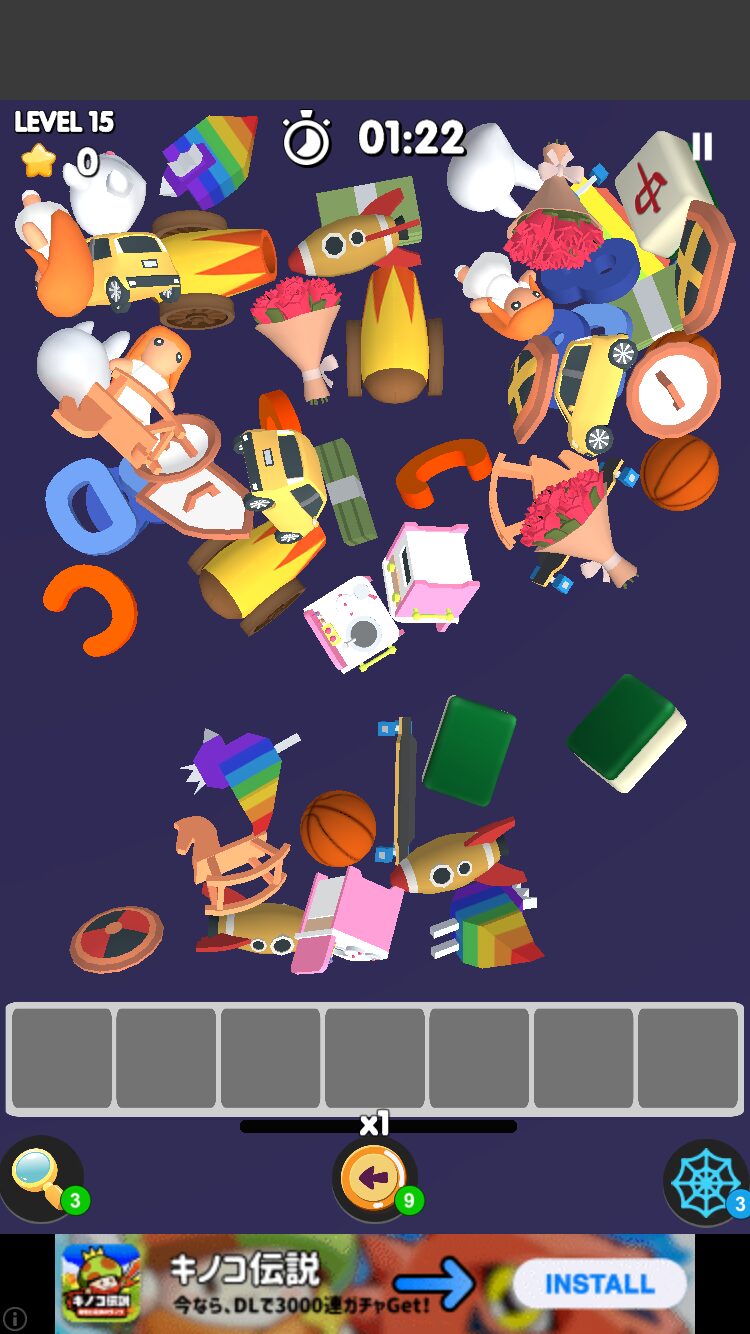Image resolution: width=750 pixels, height=1334 pixels.
Task: Select the skateboard standing upright
Action: 404,790
